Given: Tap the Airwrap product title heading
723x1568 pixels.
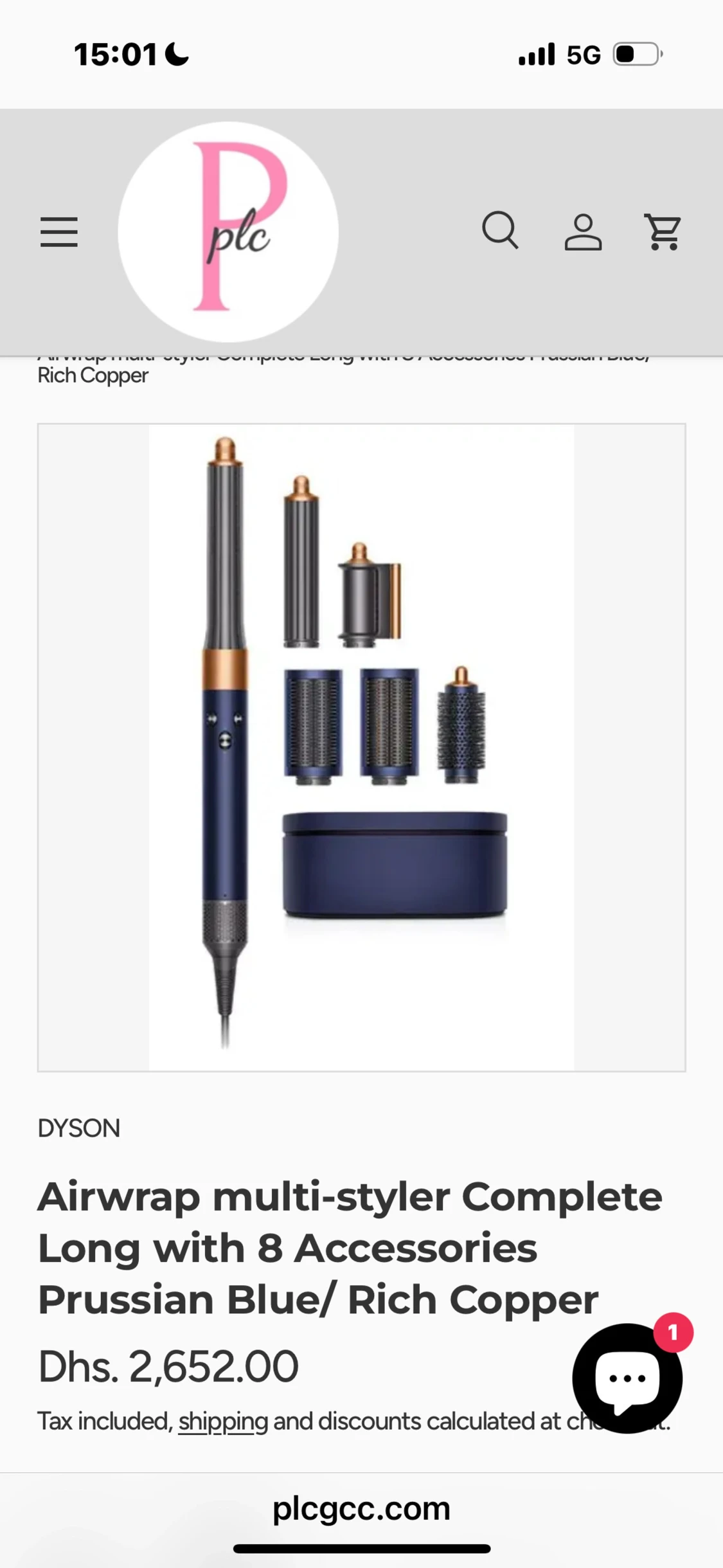Looking at the screenshot, I should 350,1247.
